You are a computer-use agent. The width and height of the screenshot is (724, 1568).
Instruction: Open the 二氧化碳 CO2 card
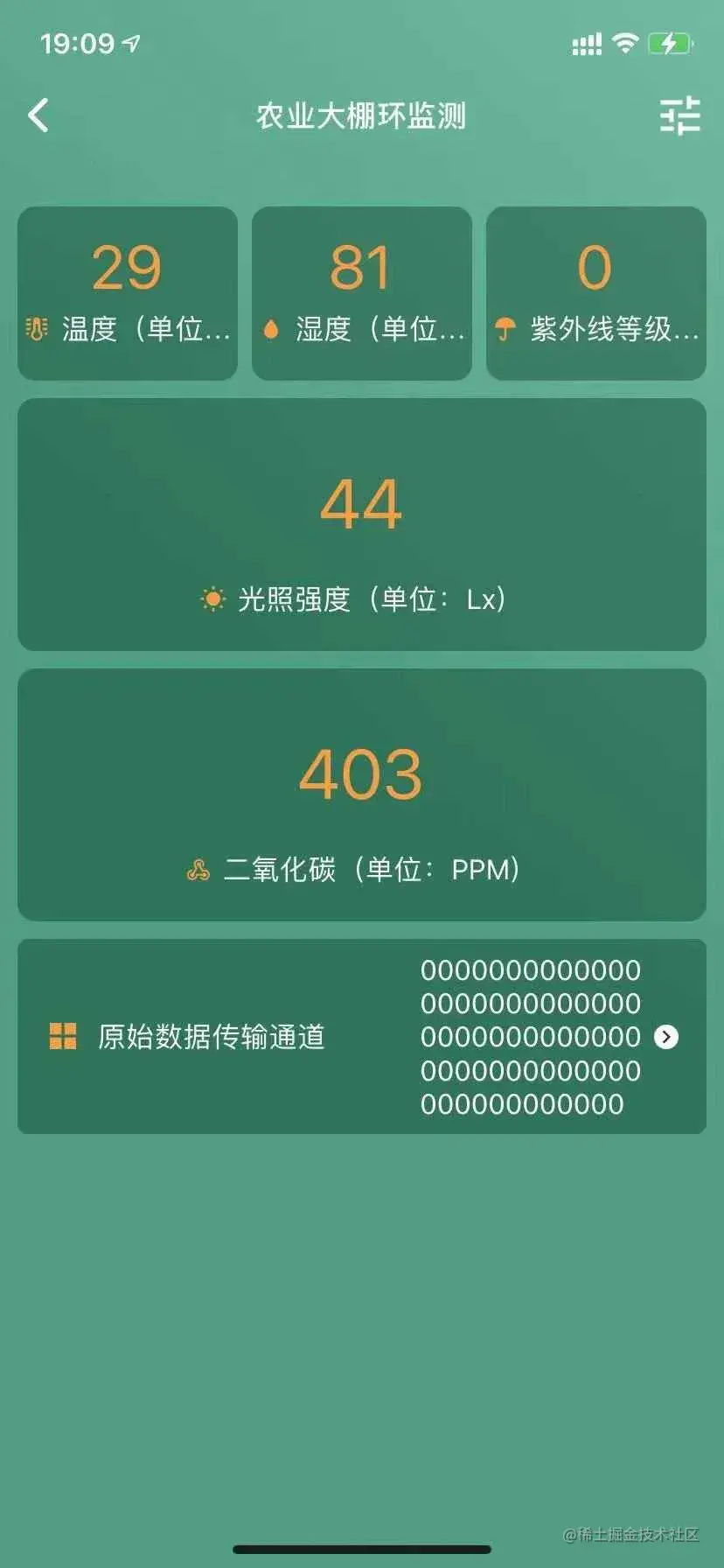[362, 794]
